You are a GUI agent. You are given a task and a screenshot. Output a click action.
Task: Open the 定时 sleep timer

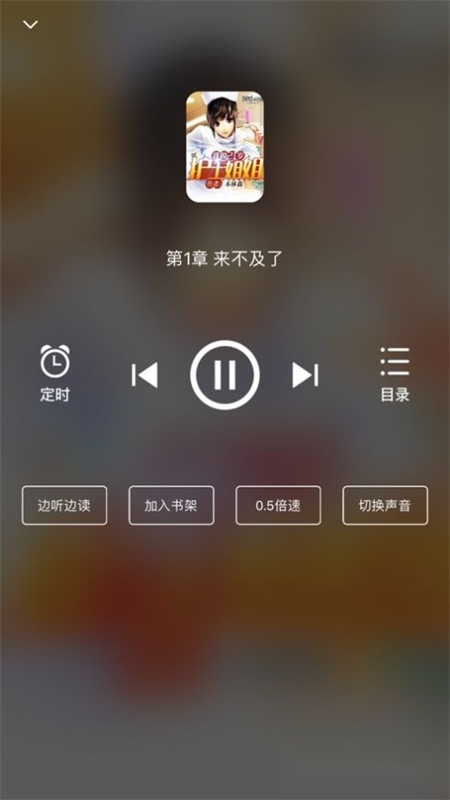click(55, 373)
